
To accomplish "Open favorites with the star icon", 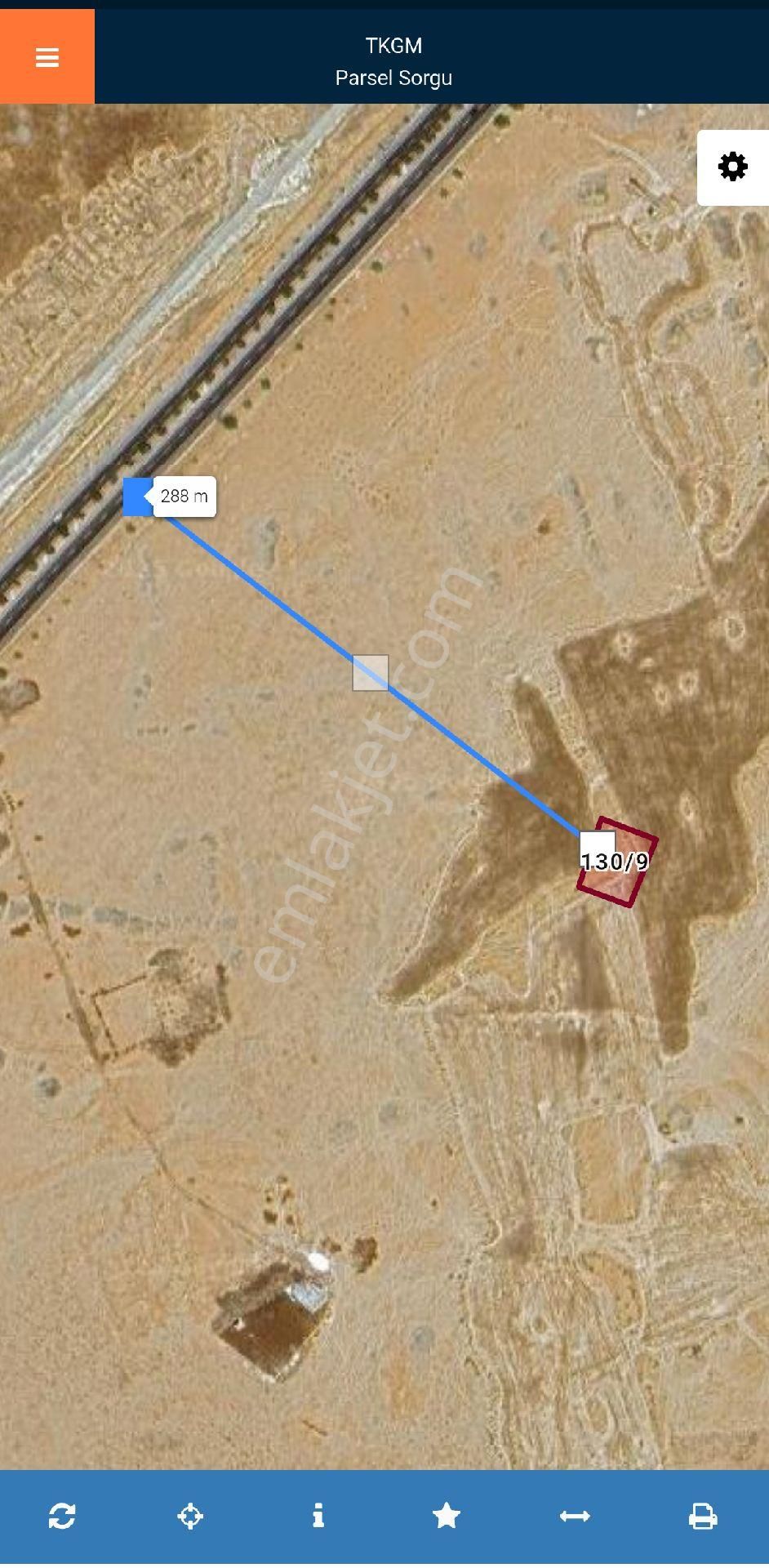I will tap(447, 1516).
